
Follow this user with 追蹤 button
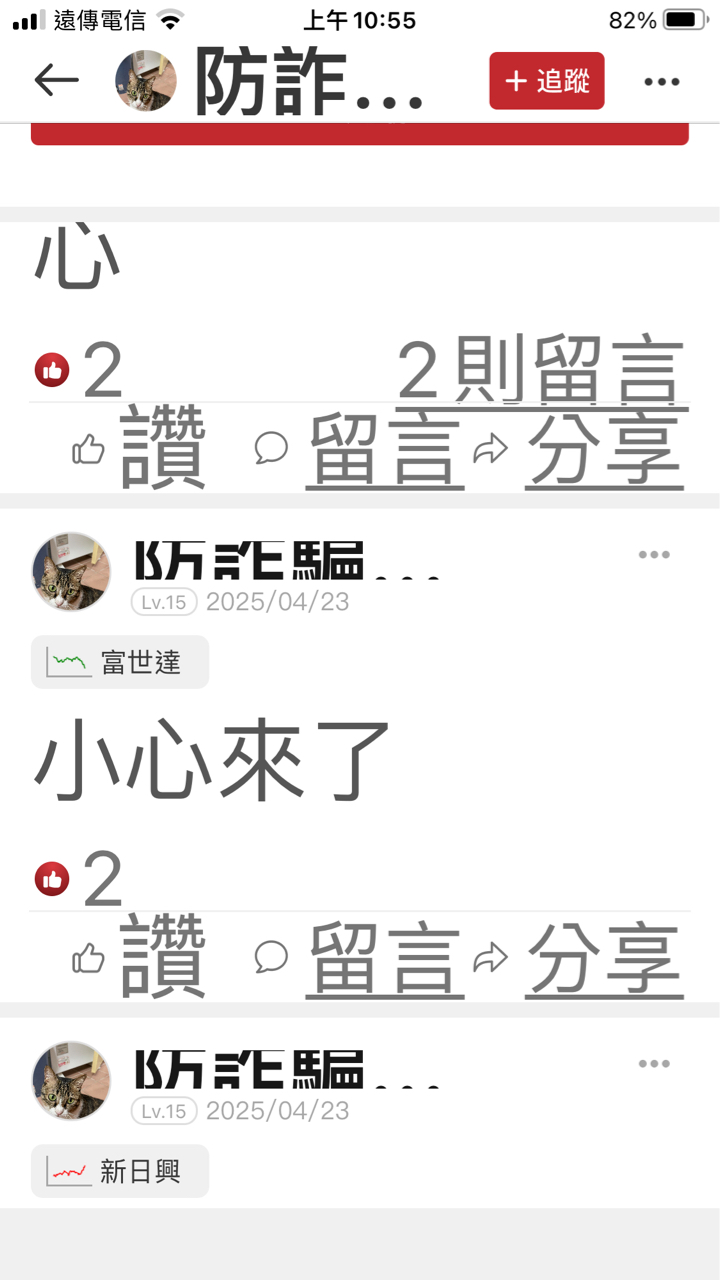[547, 81]
